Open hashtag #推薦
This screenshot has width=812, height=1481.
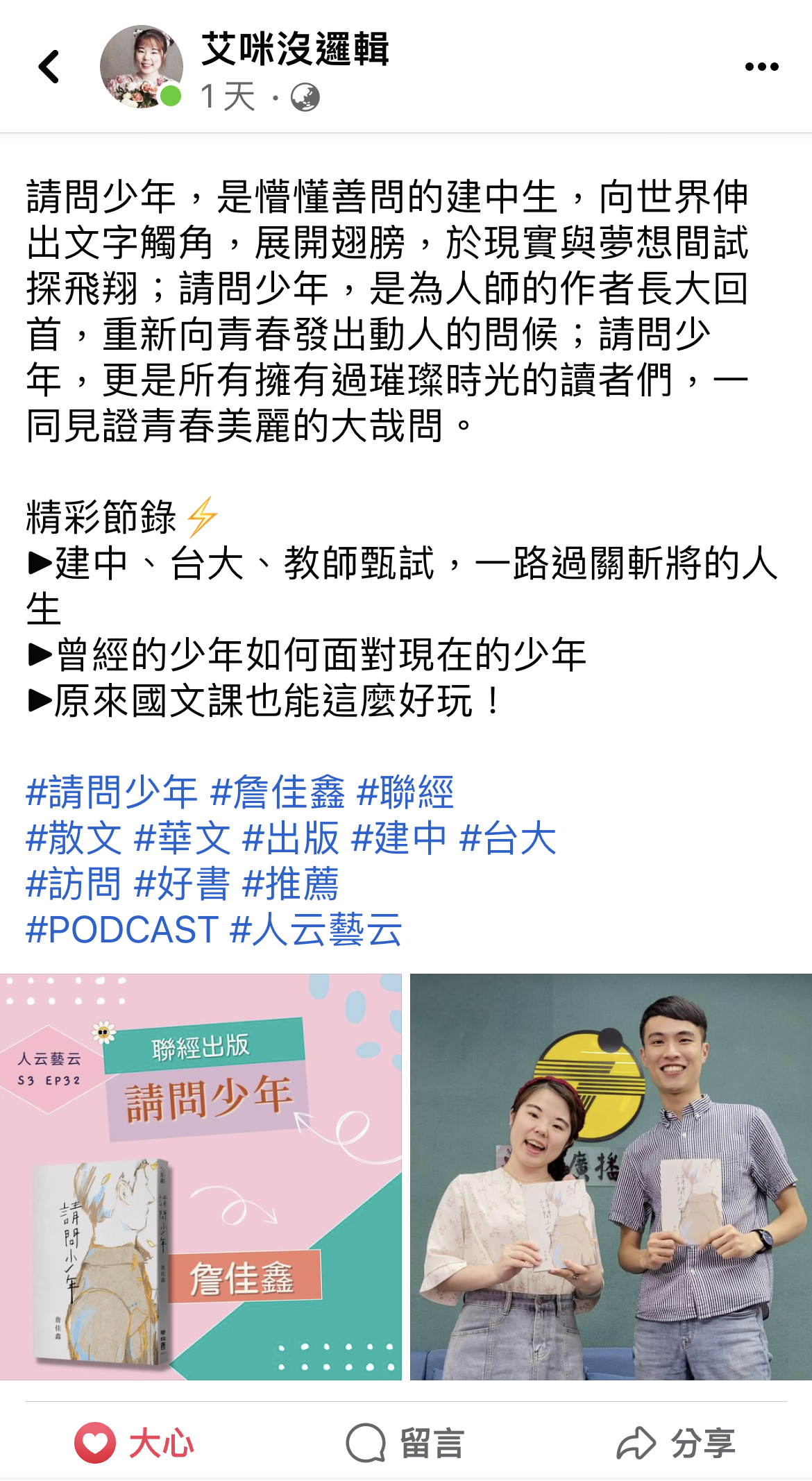coord(291,883)
